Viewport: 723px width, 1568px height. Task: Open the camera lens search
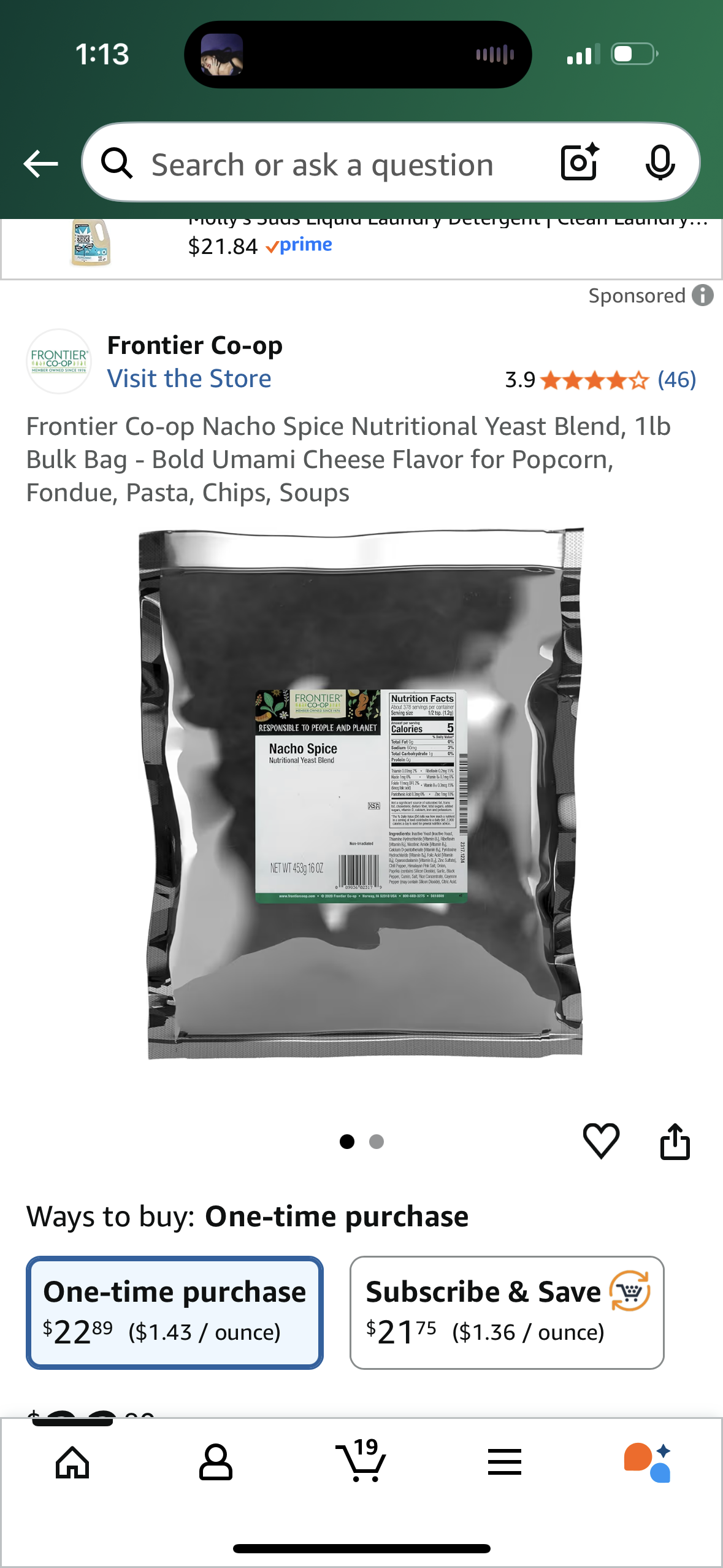579,163
